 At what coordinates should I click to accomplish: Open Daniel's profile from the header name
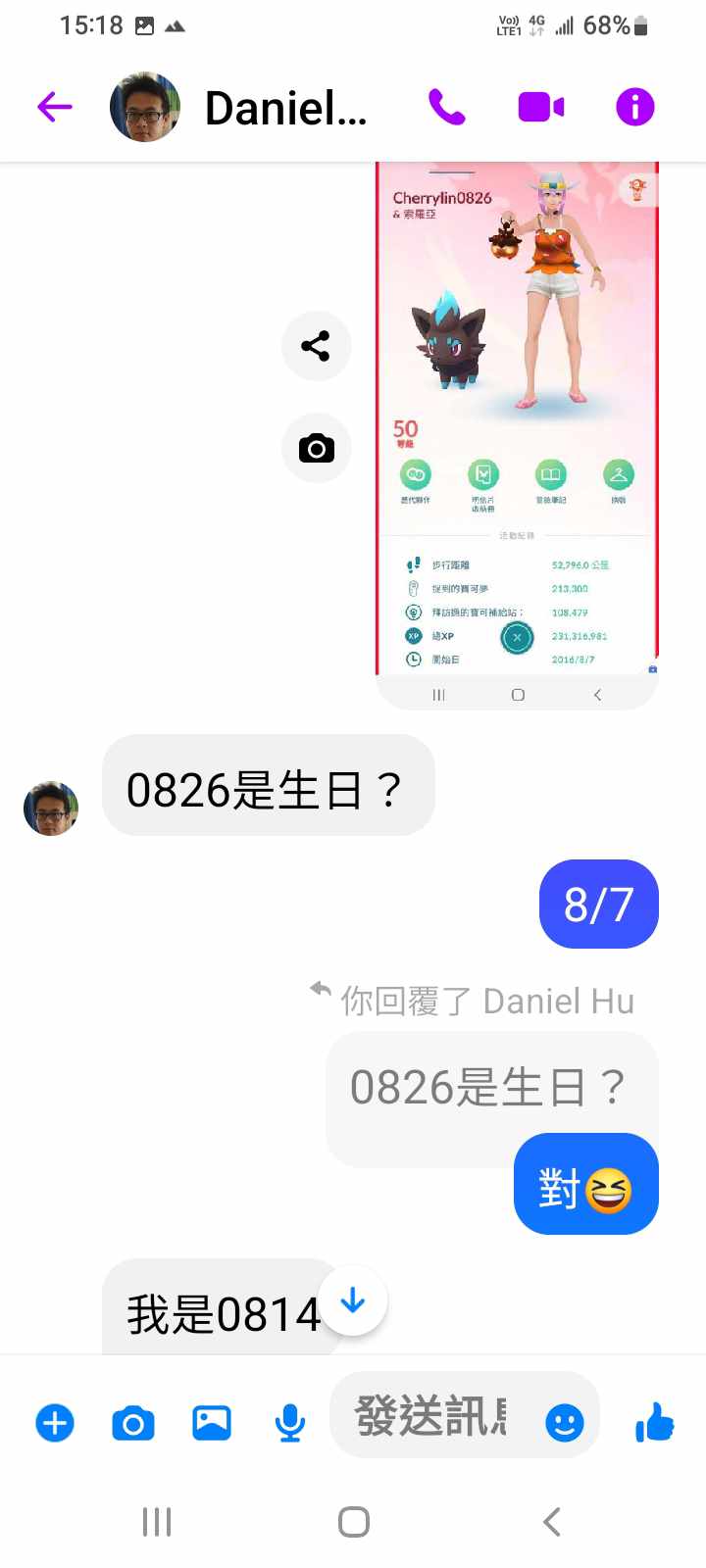tap(284, 108)
